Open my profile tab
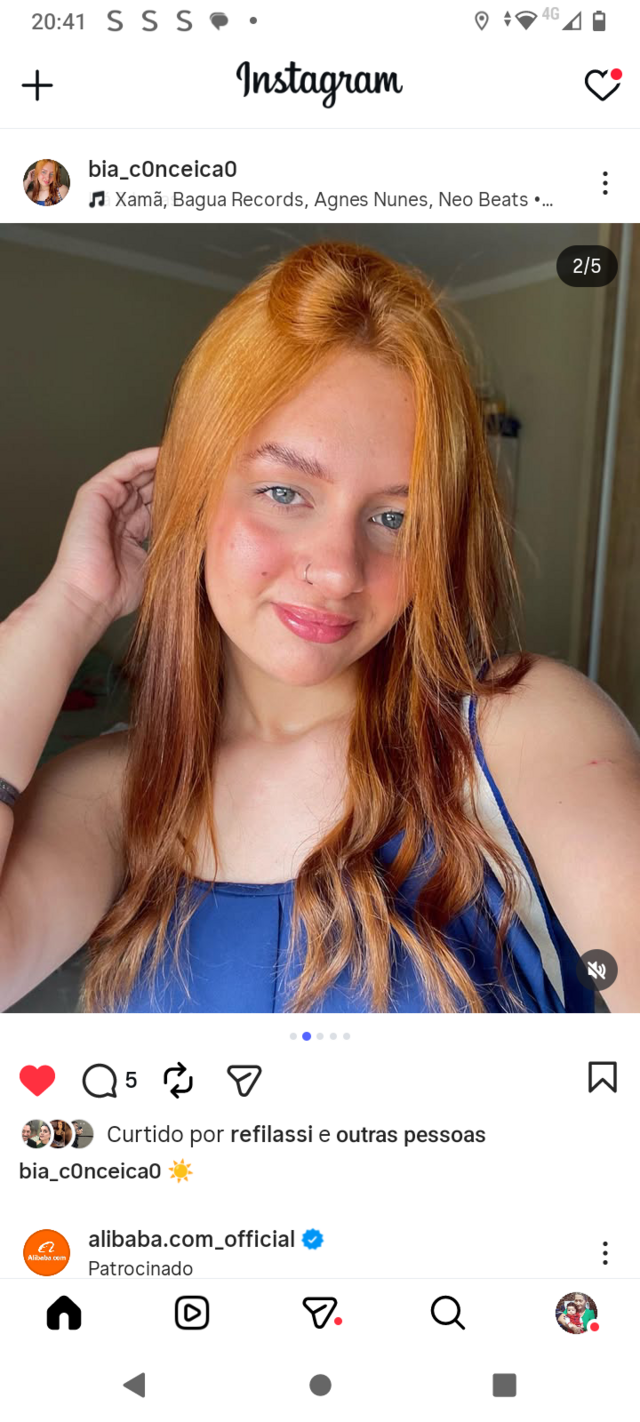 point(576,1312)
